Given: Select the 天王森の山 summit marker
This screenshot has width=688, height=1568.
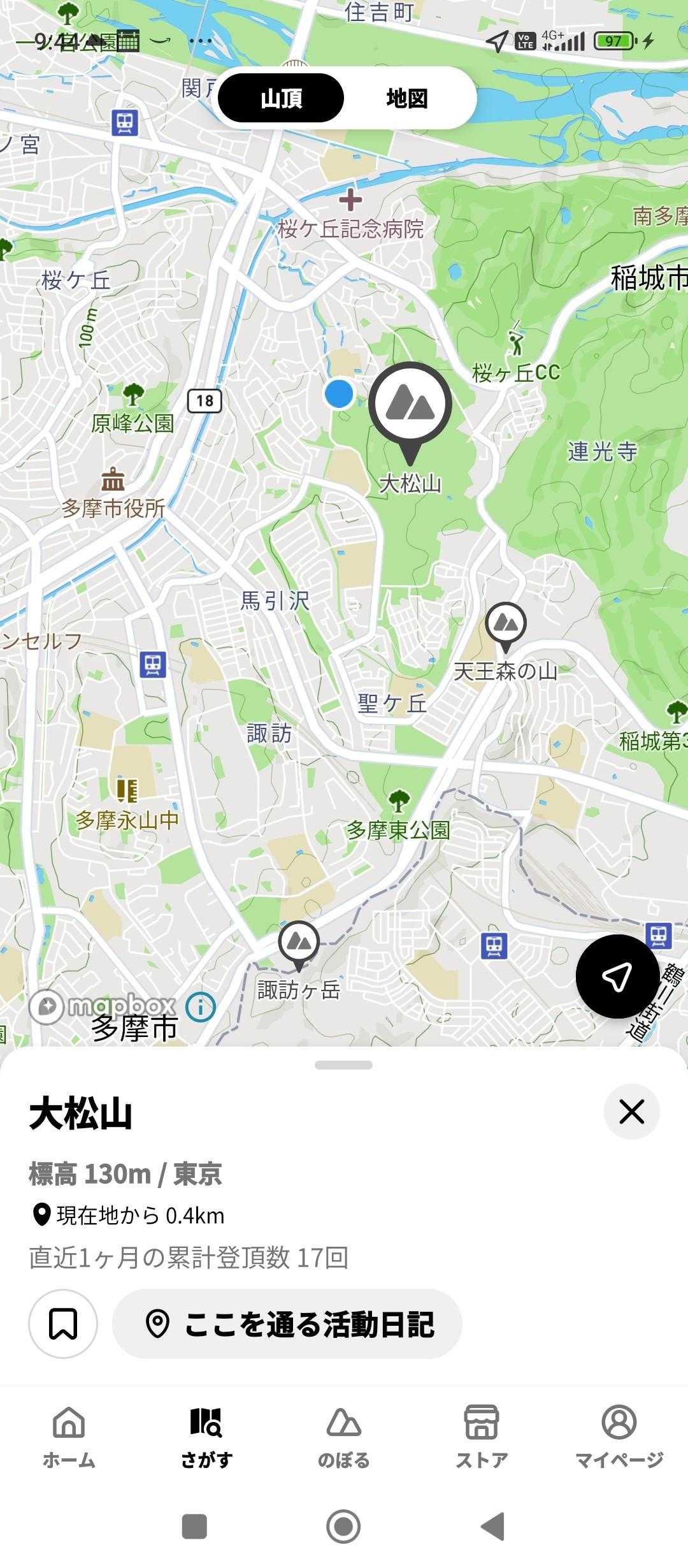Looking at the screenshot, I should tap(506, 625).
